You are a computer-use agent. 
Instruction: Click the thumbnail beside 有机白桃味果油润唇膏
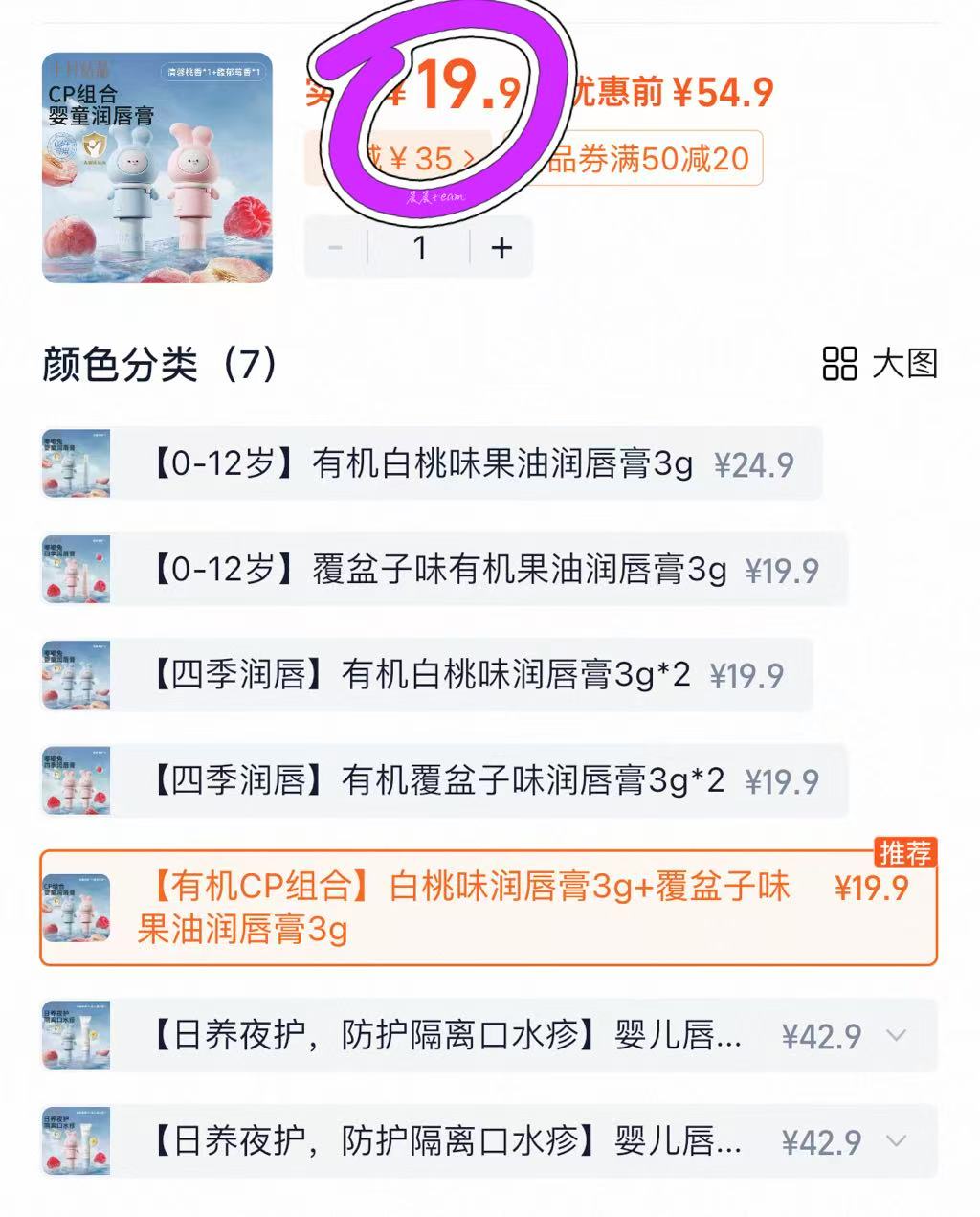pos(75,464)
